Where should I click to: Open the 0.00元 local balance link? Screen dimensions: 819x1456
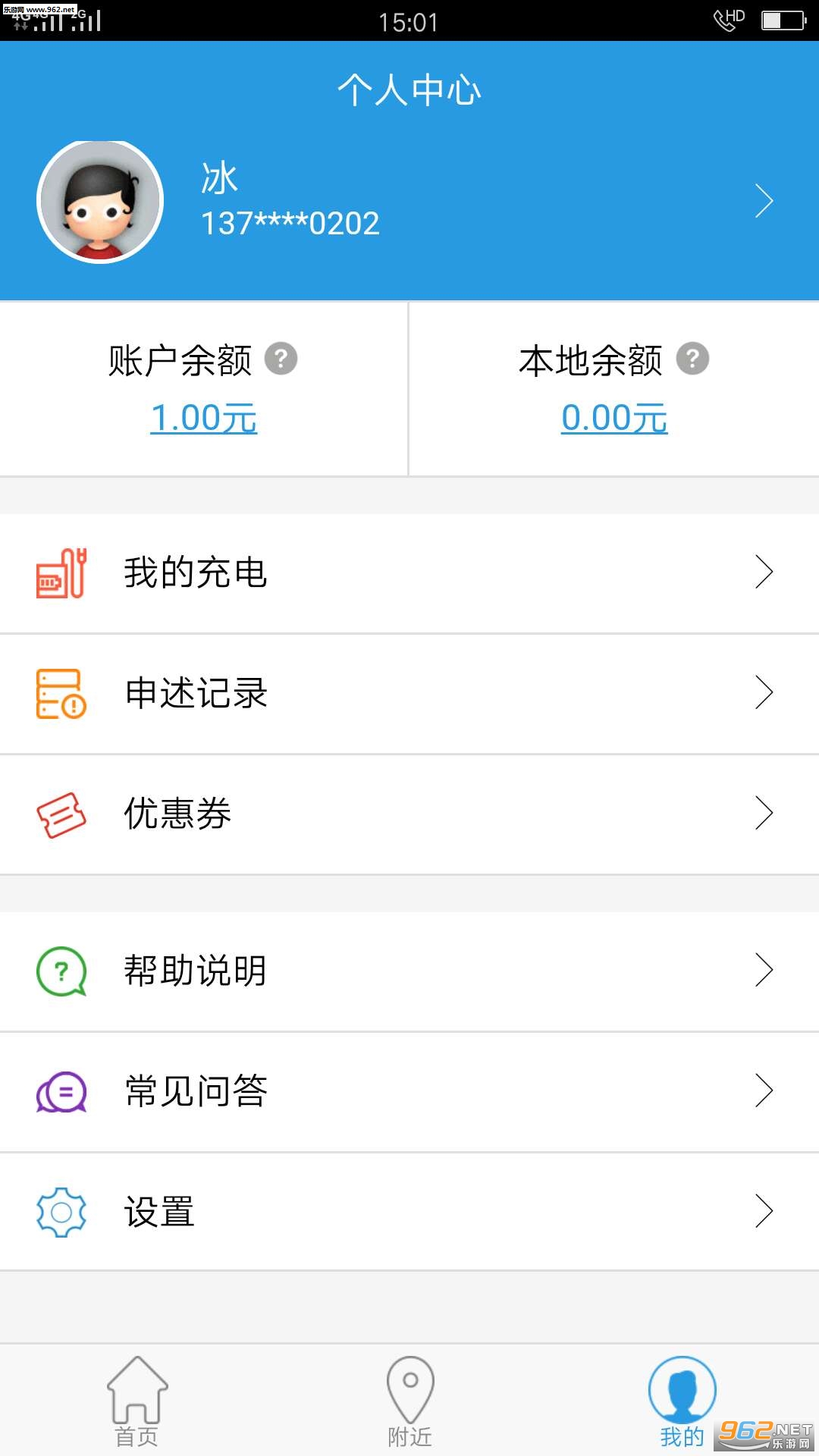coord(614,418)
